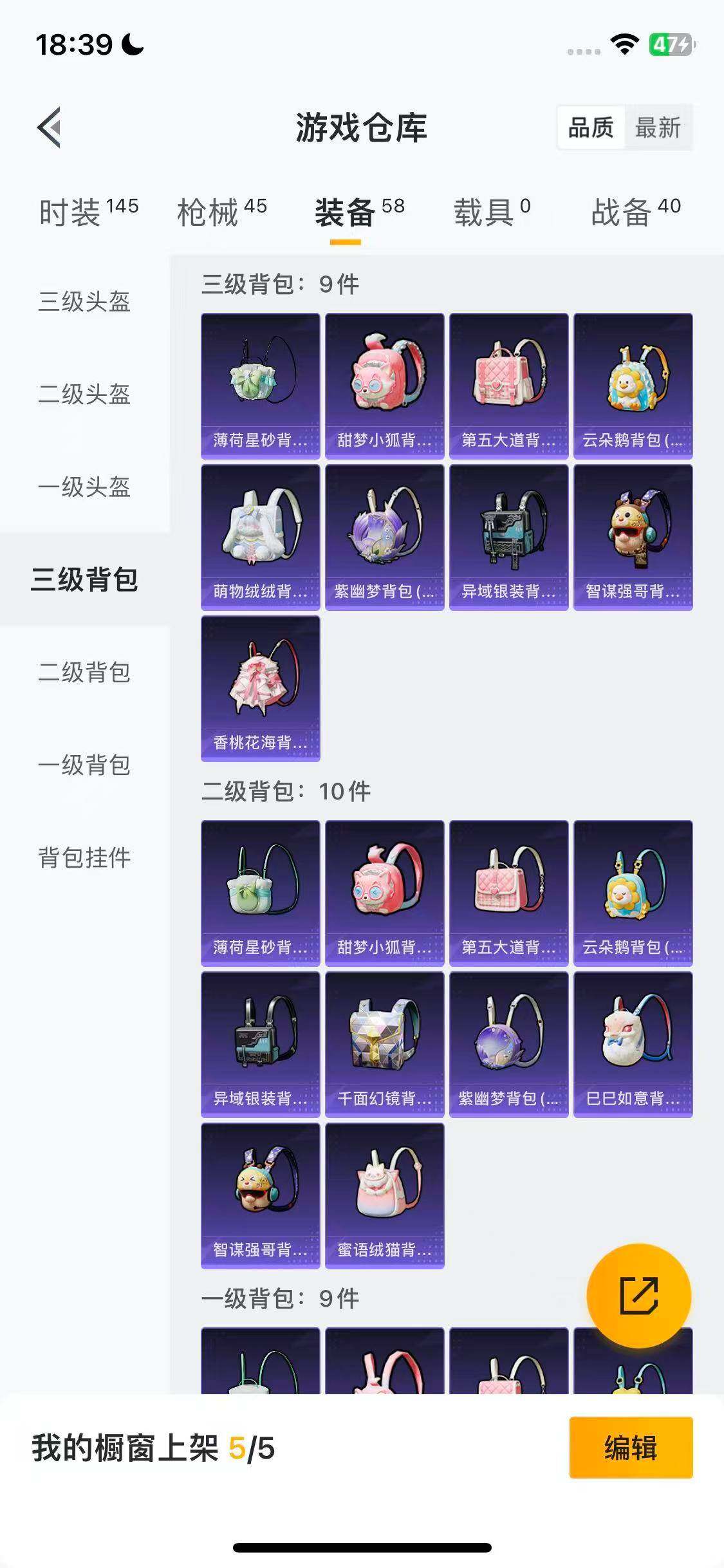The image size is (724, 1568).
Task: Open the 载具 tab
Action: [492, 212]
